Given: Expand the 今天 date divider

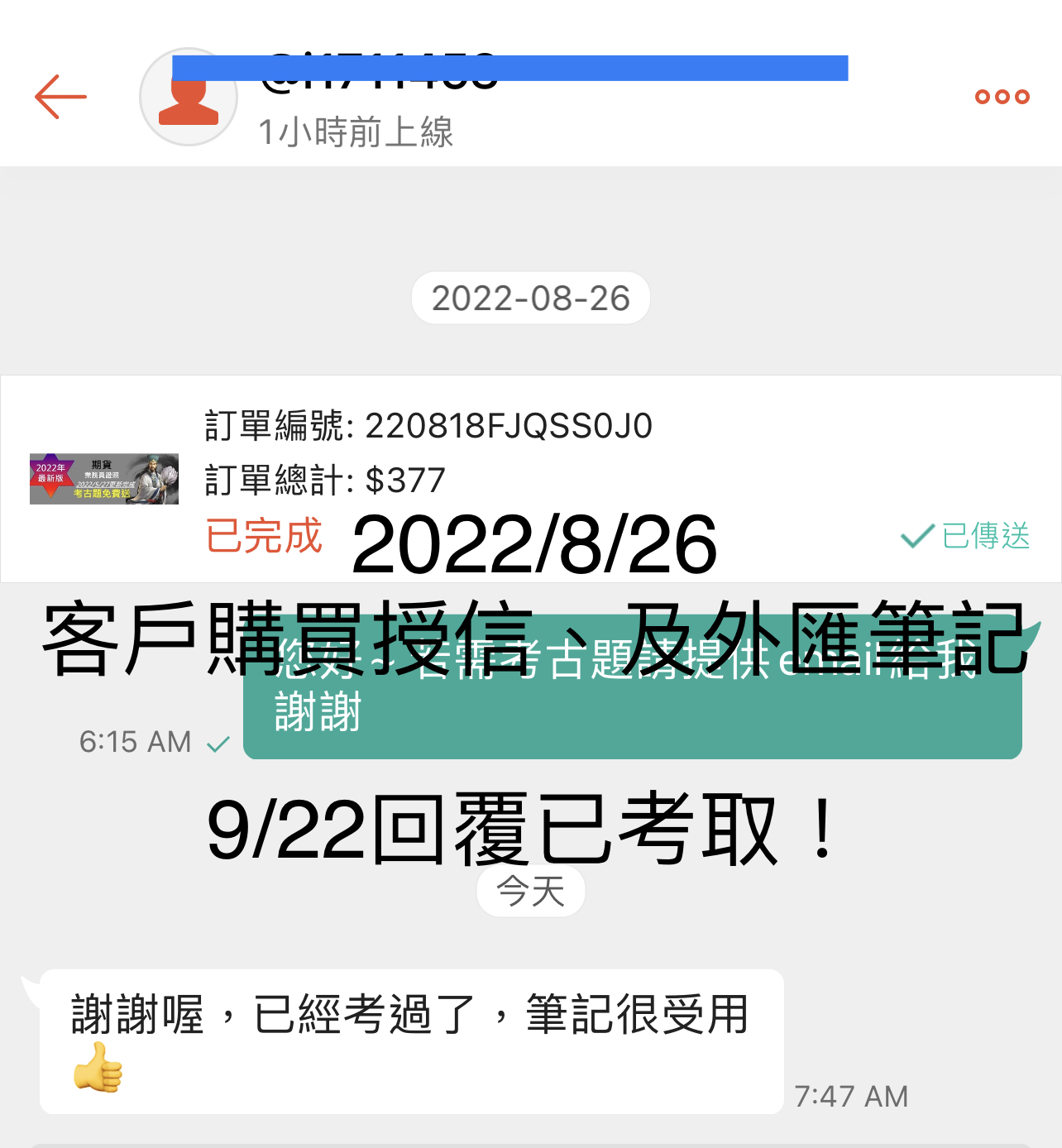Looking at the screenshot, I should 530,891.
